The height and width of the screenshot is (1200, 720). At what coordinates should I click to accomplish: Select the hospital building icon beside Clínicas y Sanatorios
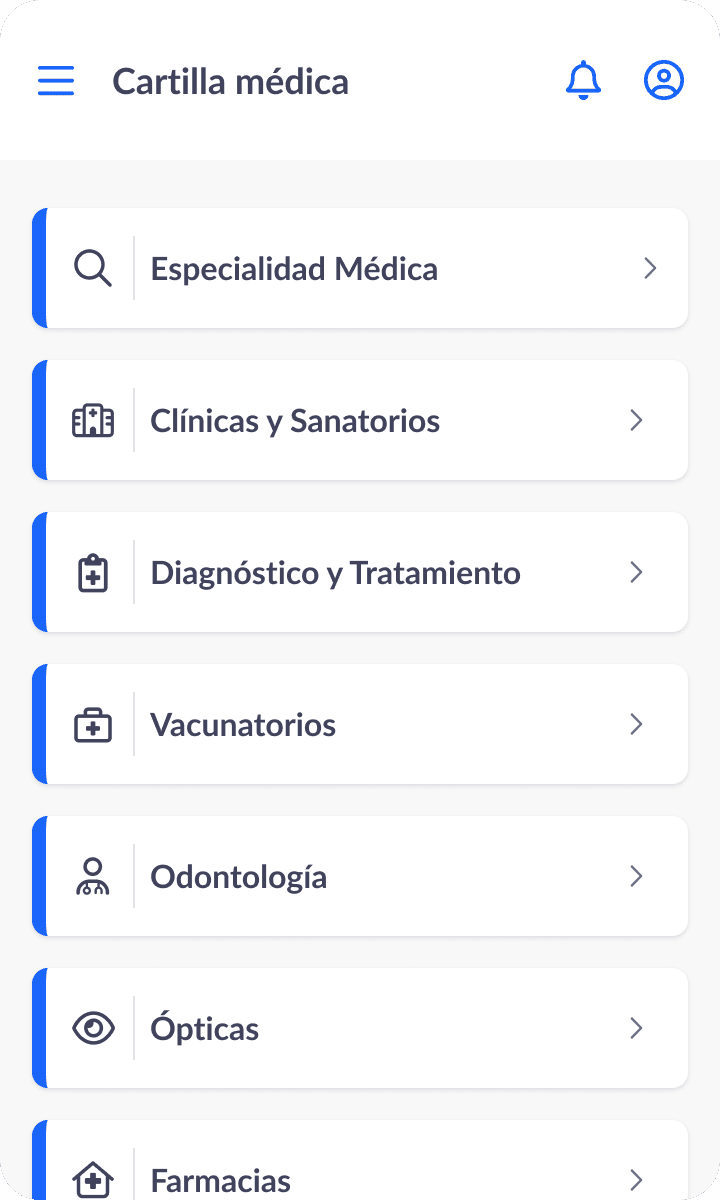pyautogui.click(x=93, y=420)
